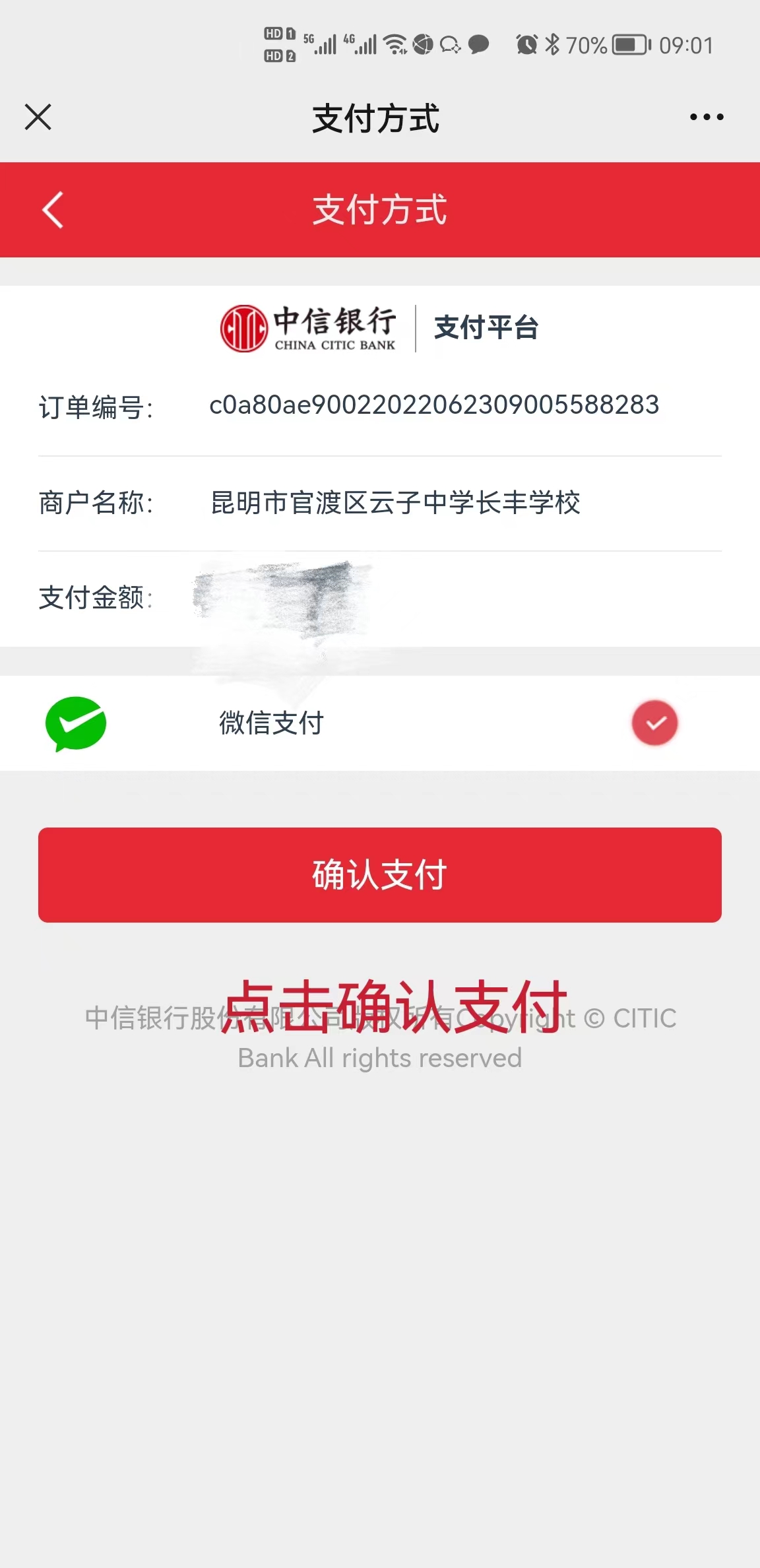Open the three-dot overflow menu

click(x=707, y=117)
